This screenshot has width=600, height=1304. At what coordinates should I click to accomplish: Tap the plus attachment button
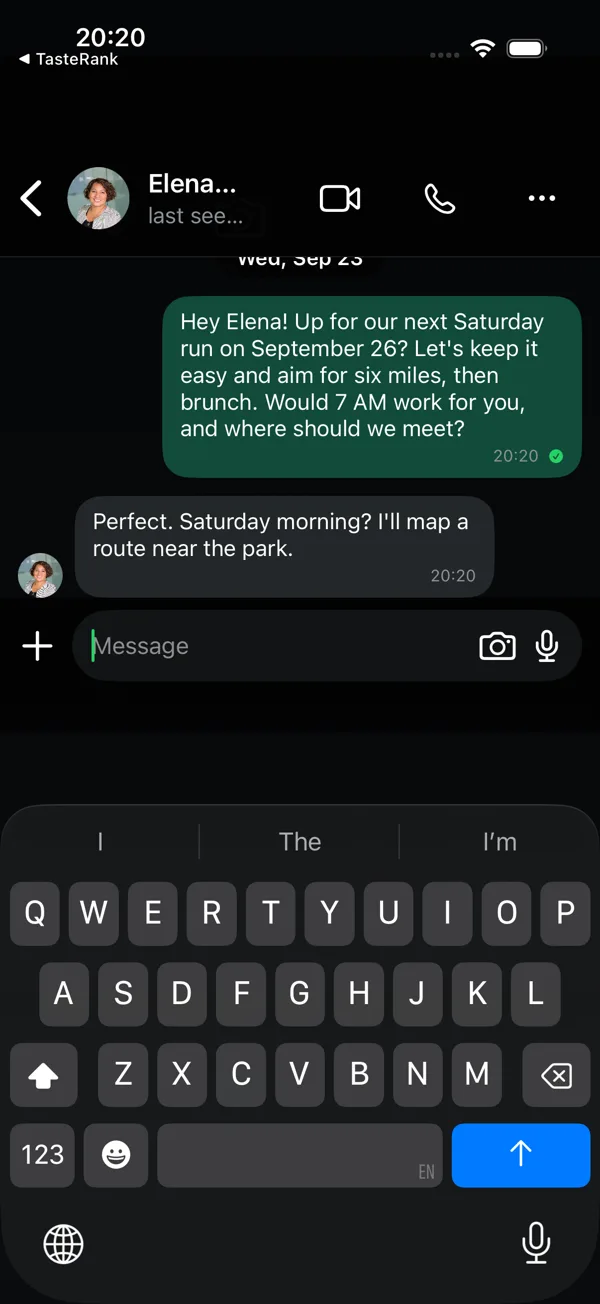[37, 646]
